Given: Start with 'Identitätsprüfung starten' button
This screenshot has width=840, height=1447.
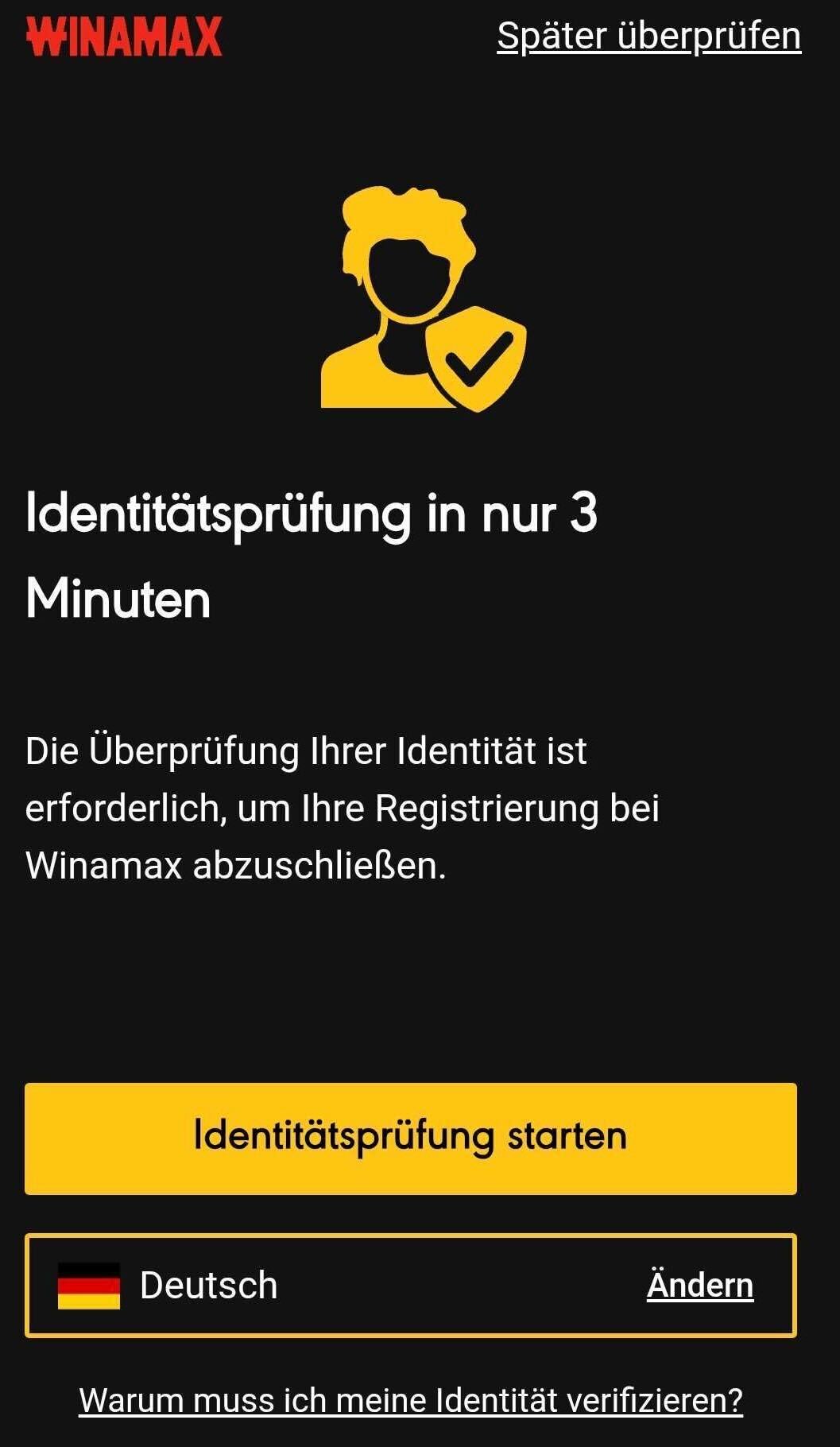Looking at the screenshot, I should pos(410,1138).
